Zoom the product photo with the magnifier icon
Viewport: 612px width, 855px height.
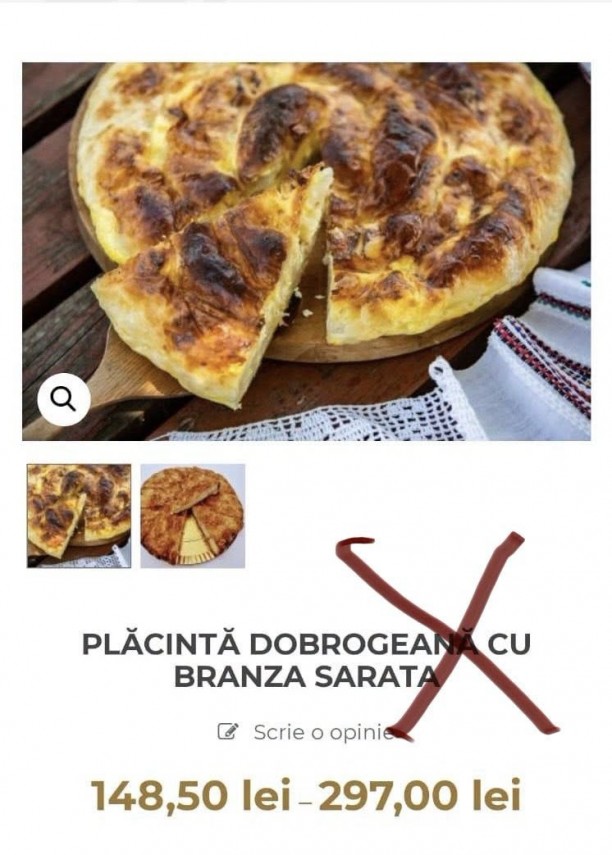64,400
